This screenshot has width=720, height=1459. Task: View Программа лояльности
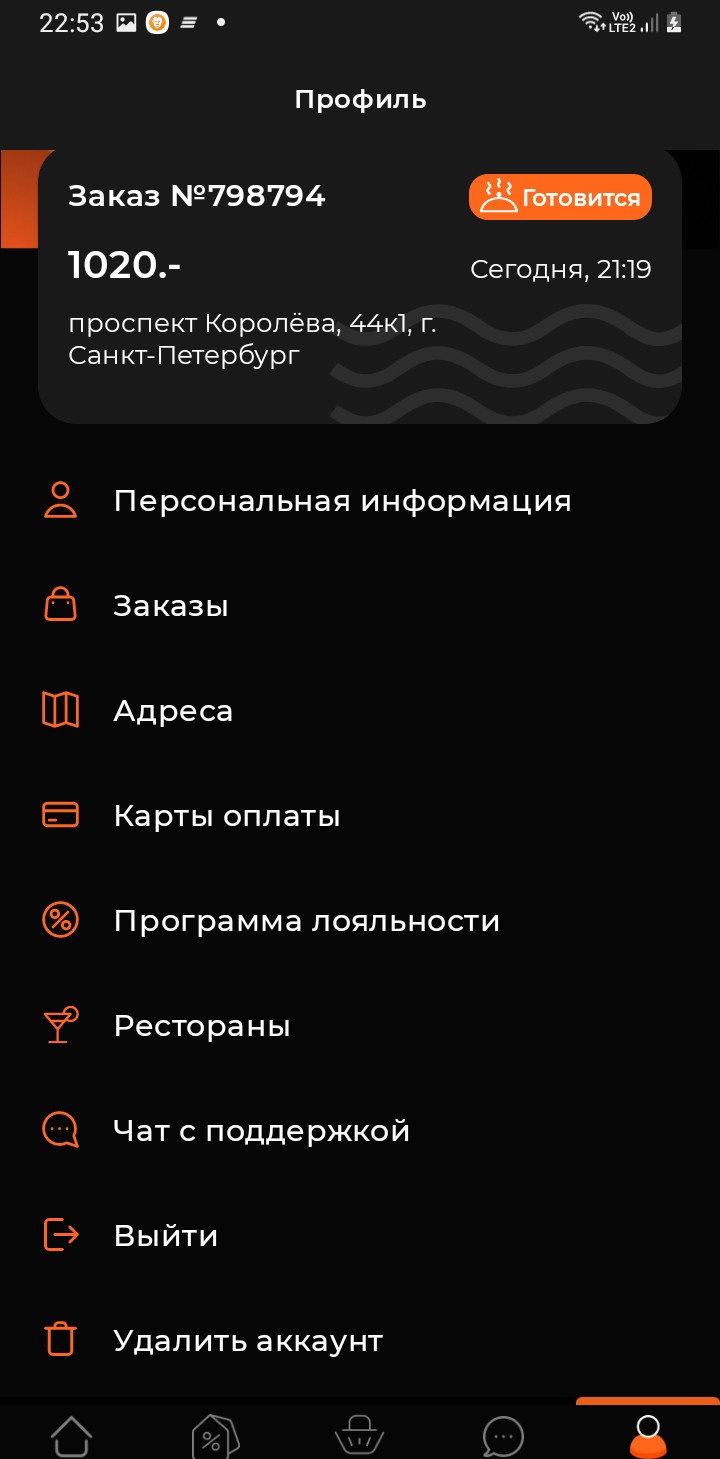[360, 920]
